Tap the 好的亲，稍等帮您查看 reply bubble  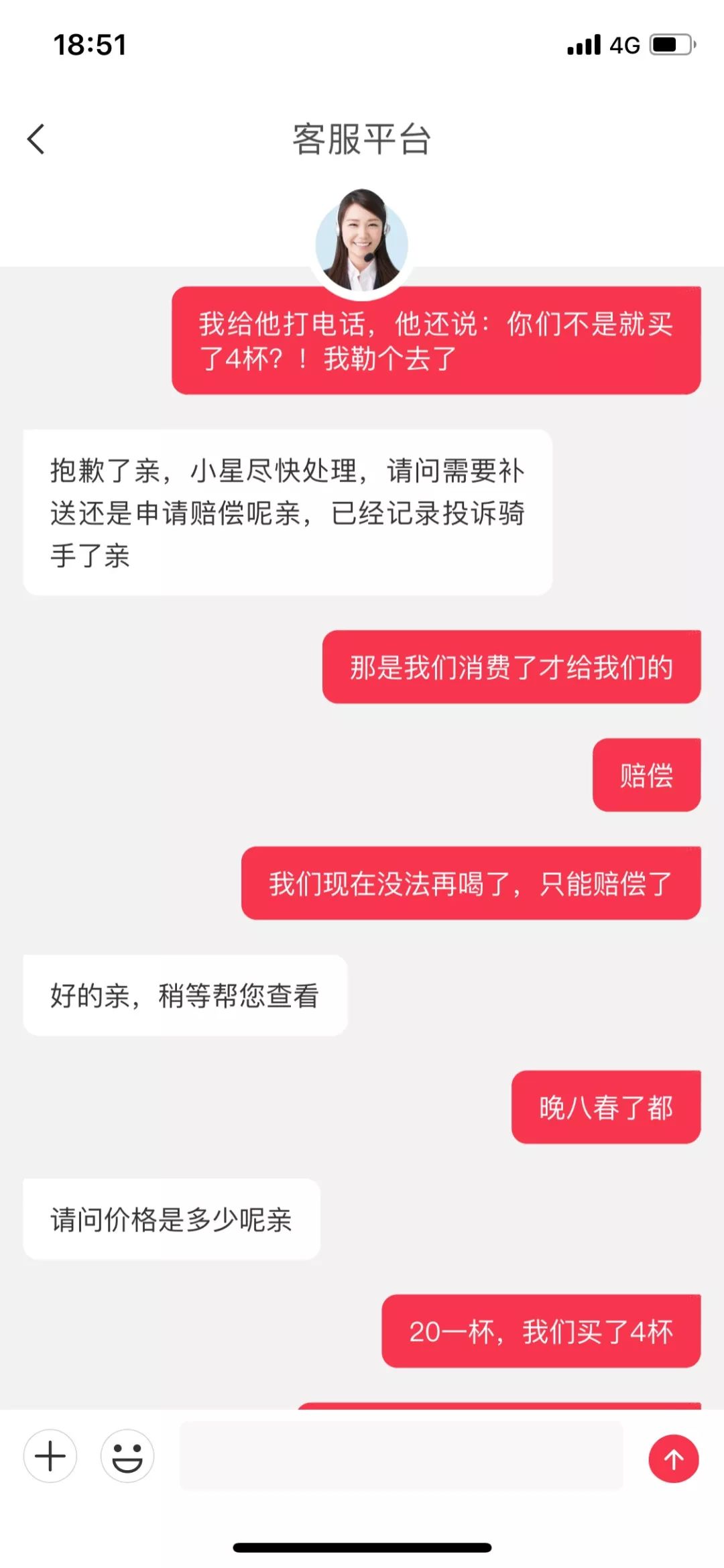(186, 995)
